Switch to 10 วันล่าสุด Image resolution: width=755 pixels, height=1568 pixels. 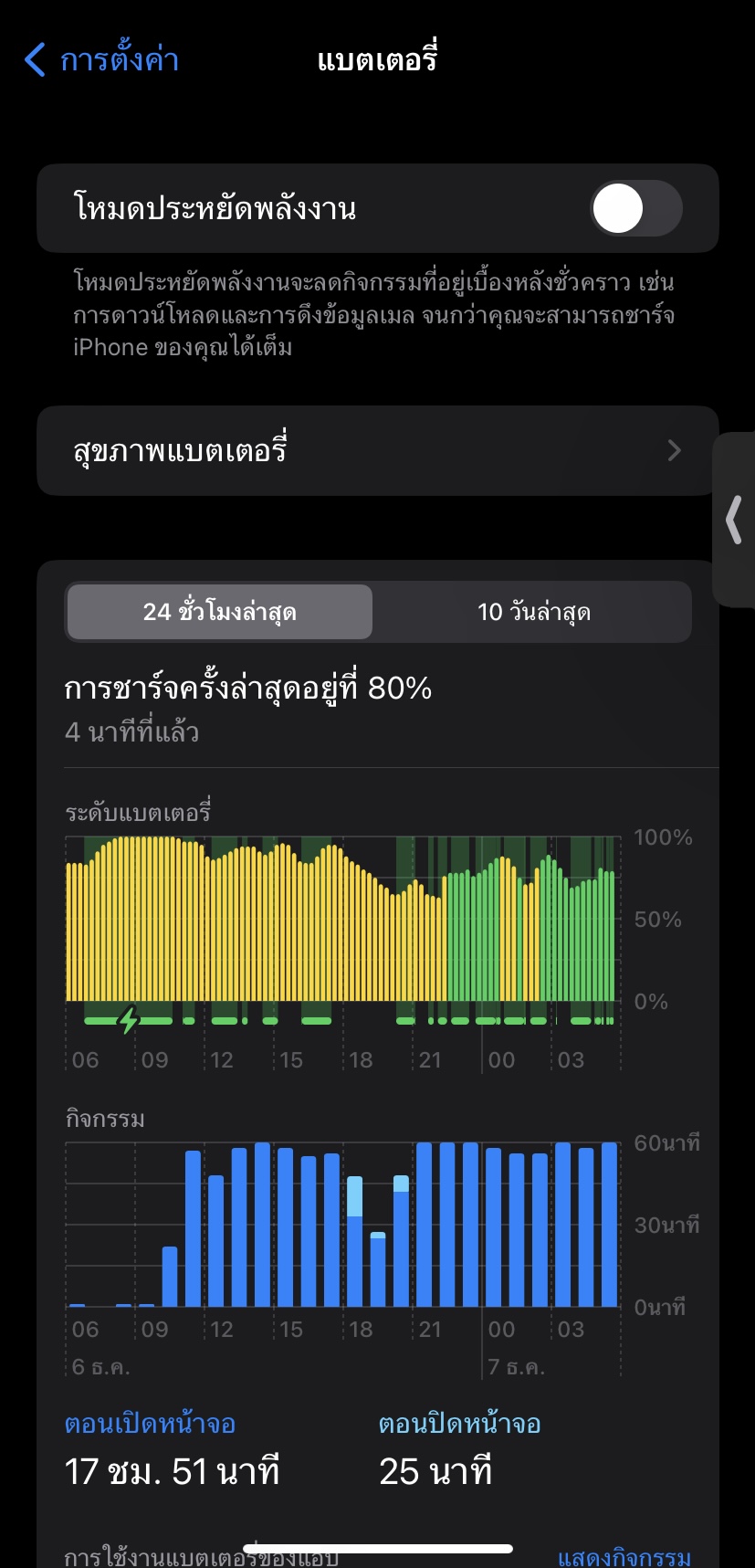point(533,612)
